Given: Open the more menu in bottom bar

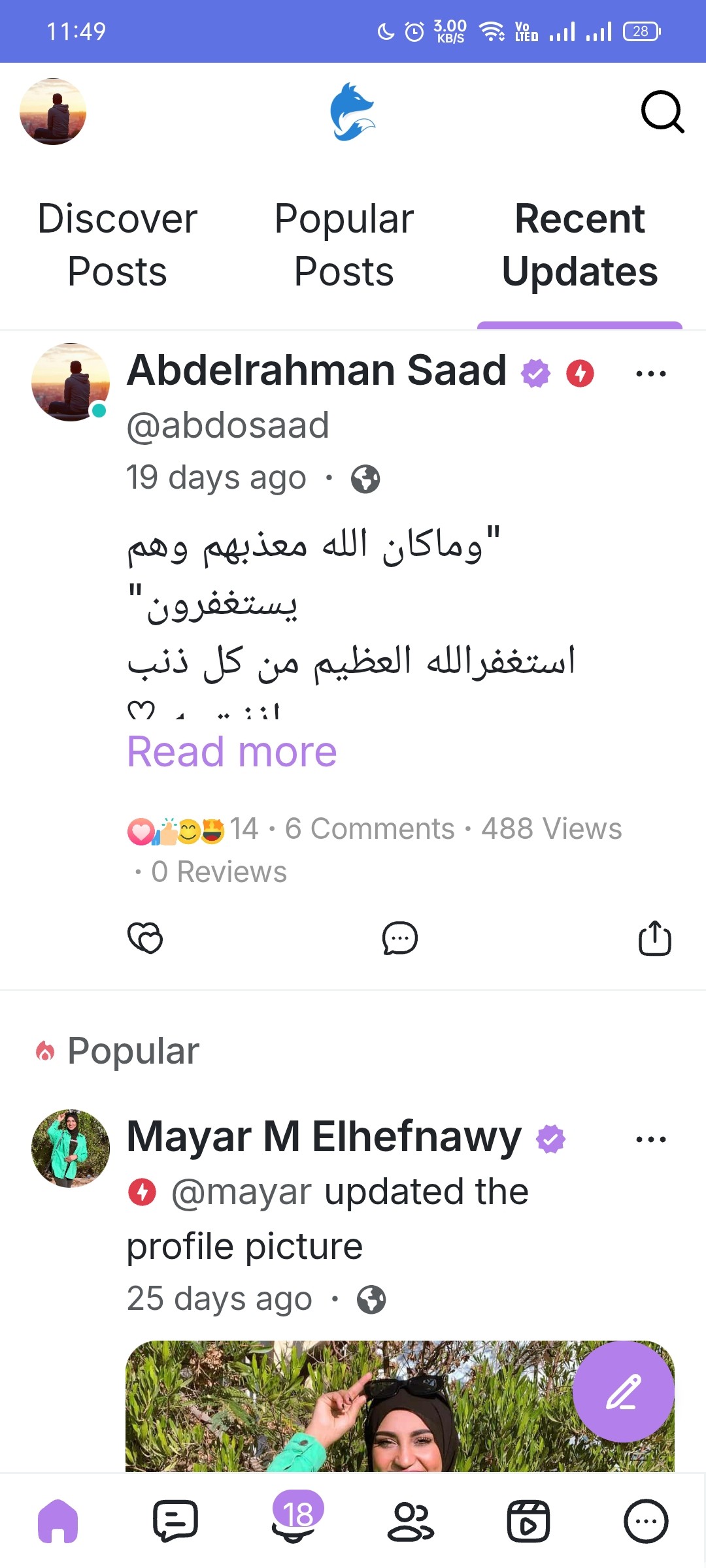Looking at the screenshot, I should pos(646,1521).
